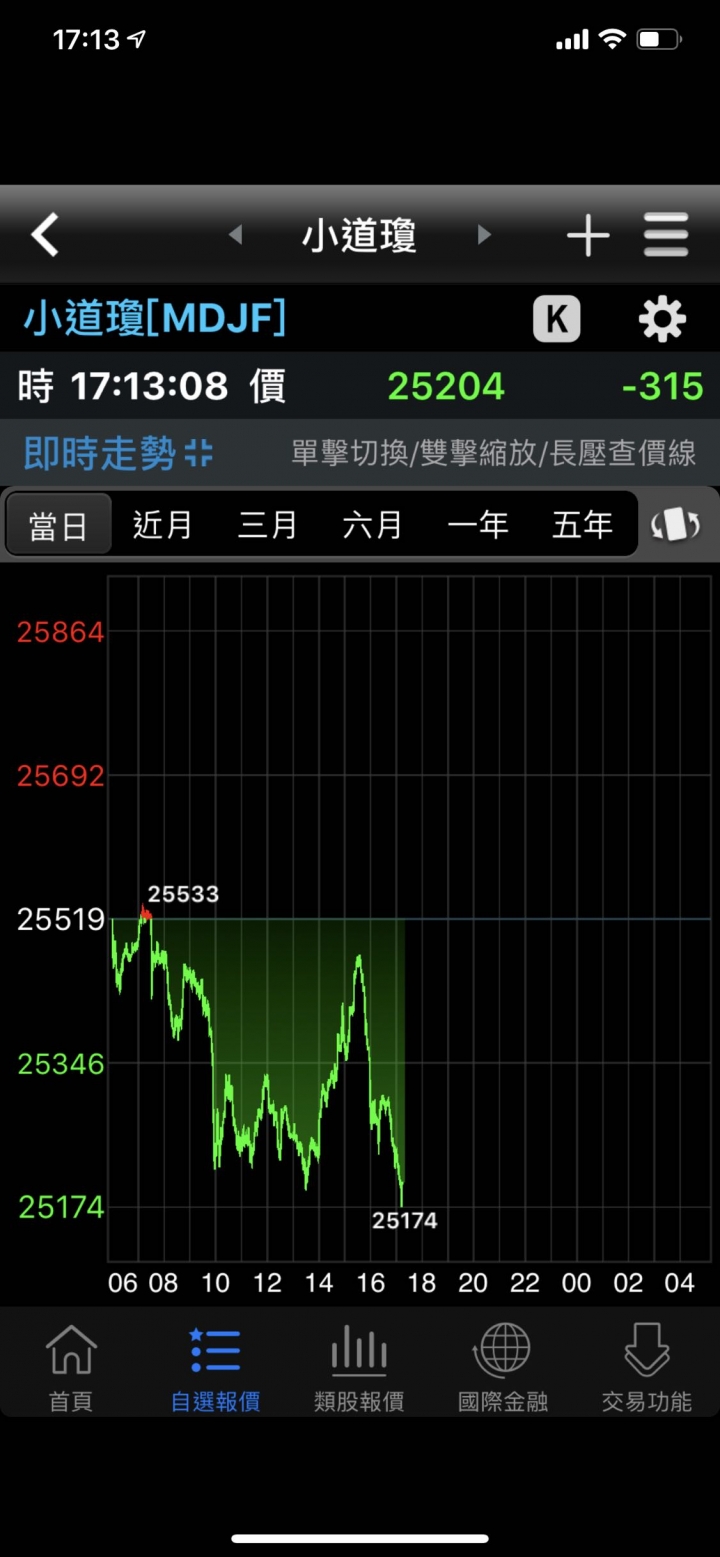Viewport: 720px width, 1557px height.
Task: Switch to the previous symbol with left arrow
Action: pos(236,235)
